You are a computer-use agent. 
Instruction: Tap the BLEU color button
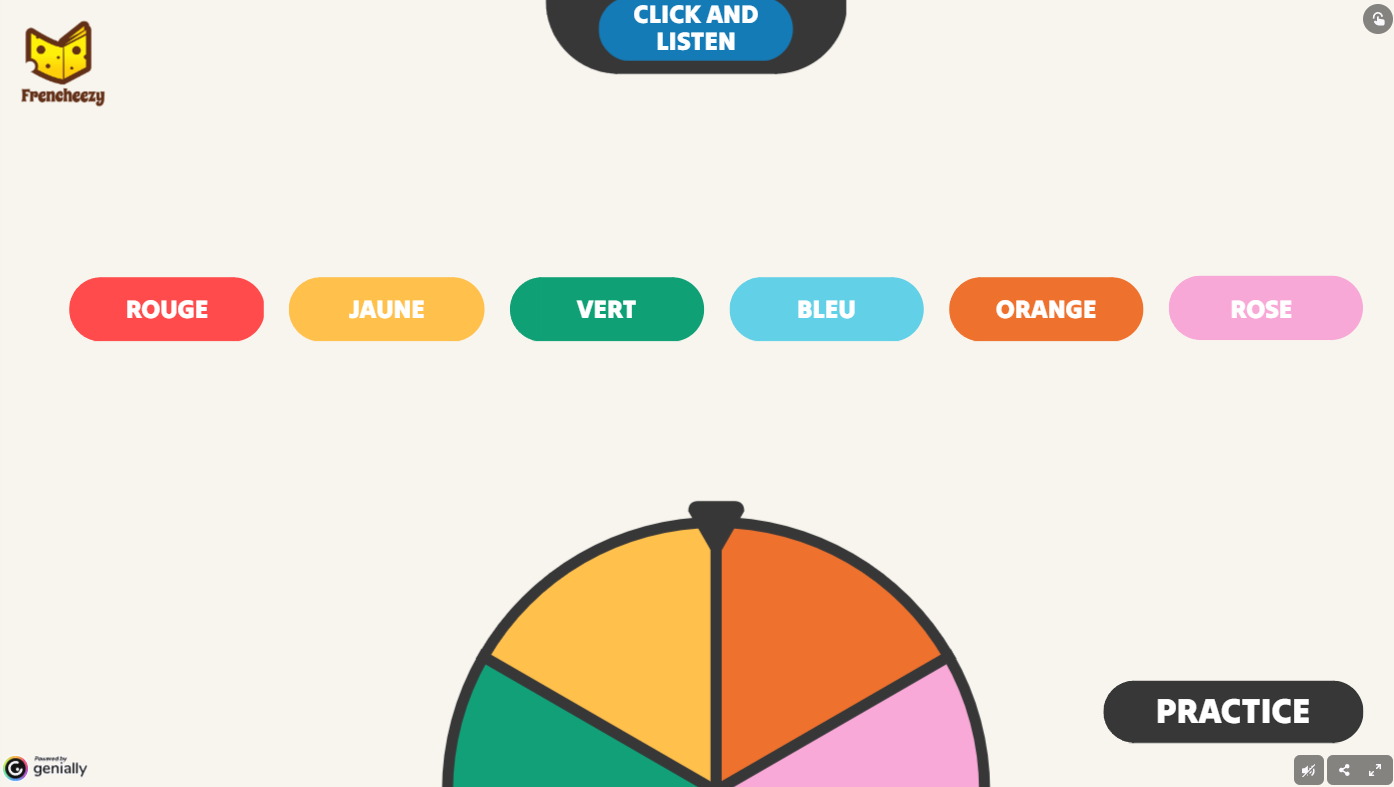point(826,309)
